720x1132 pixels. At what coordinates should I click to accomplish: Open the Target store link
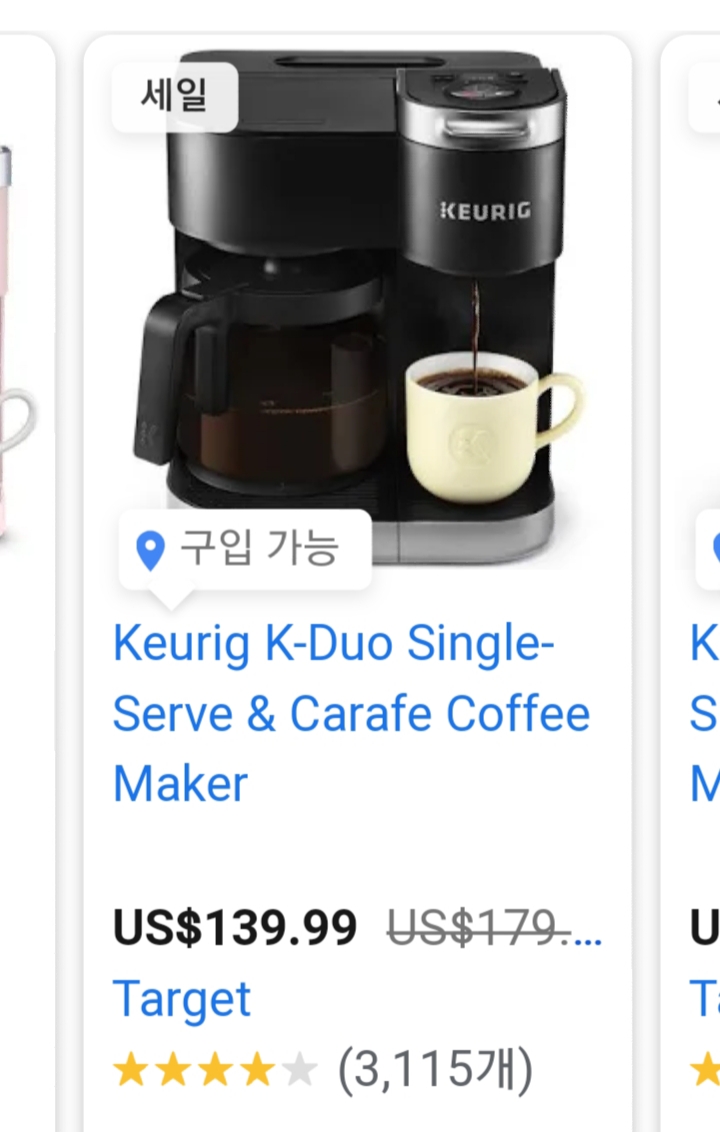pos(182,999)
